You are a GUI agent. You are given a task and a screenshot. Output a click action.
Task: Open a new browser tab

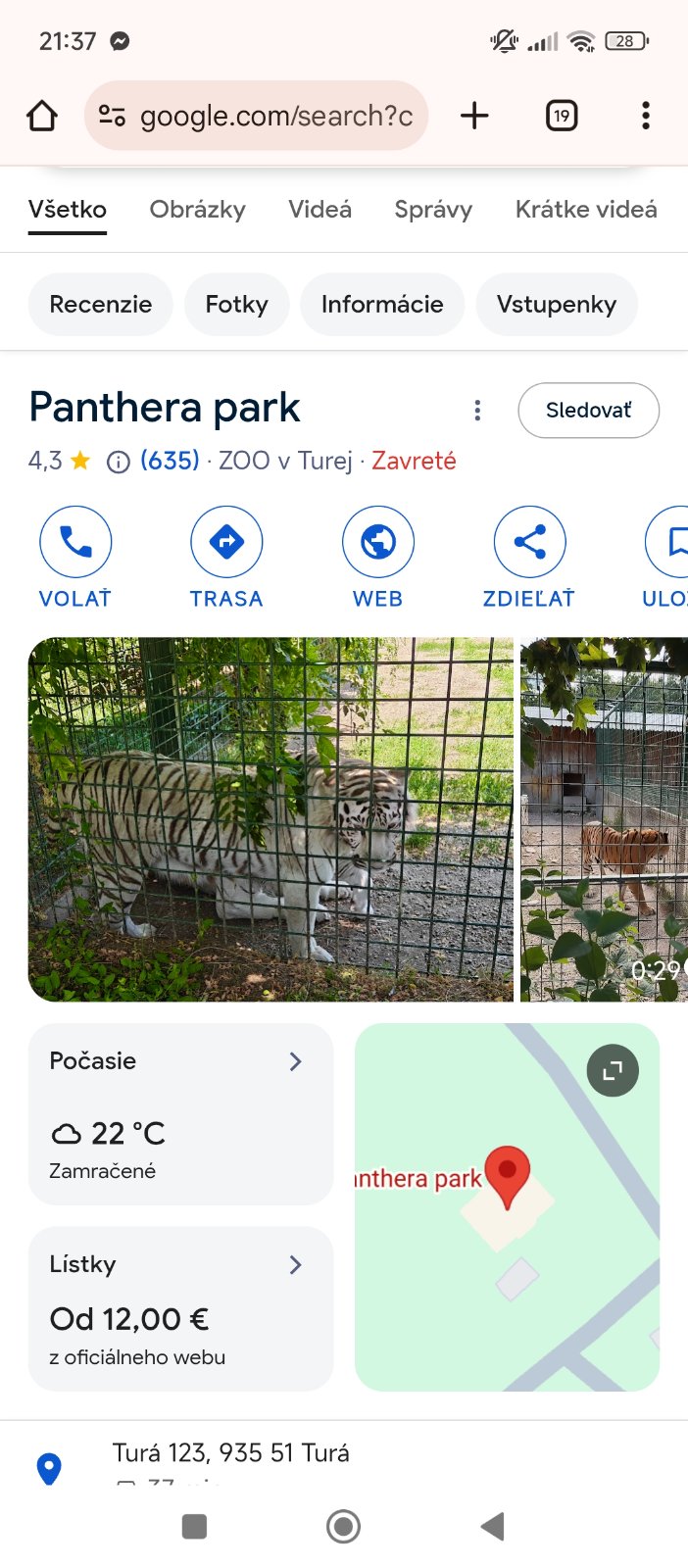point(474,116)
